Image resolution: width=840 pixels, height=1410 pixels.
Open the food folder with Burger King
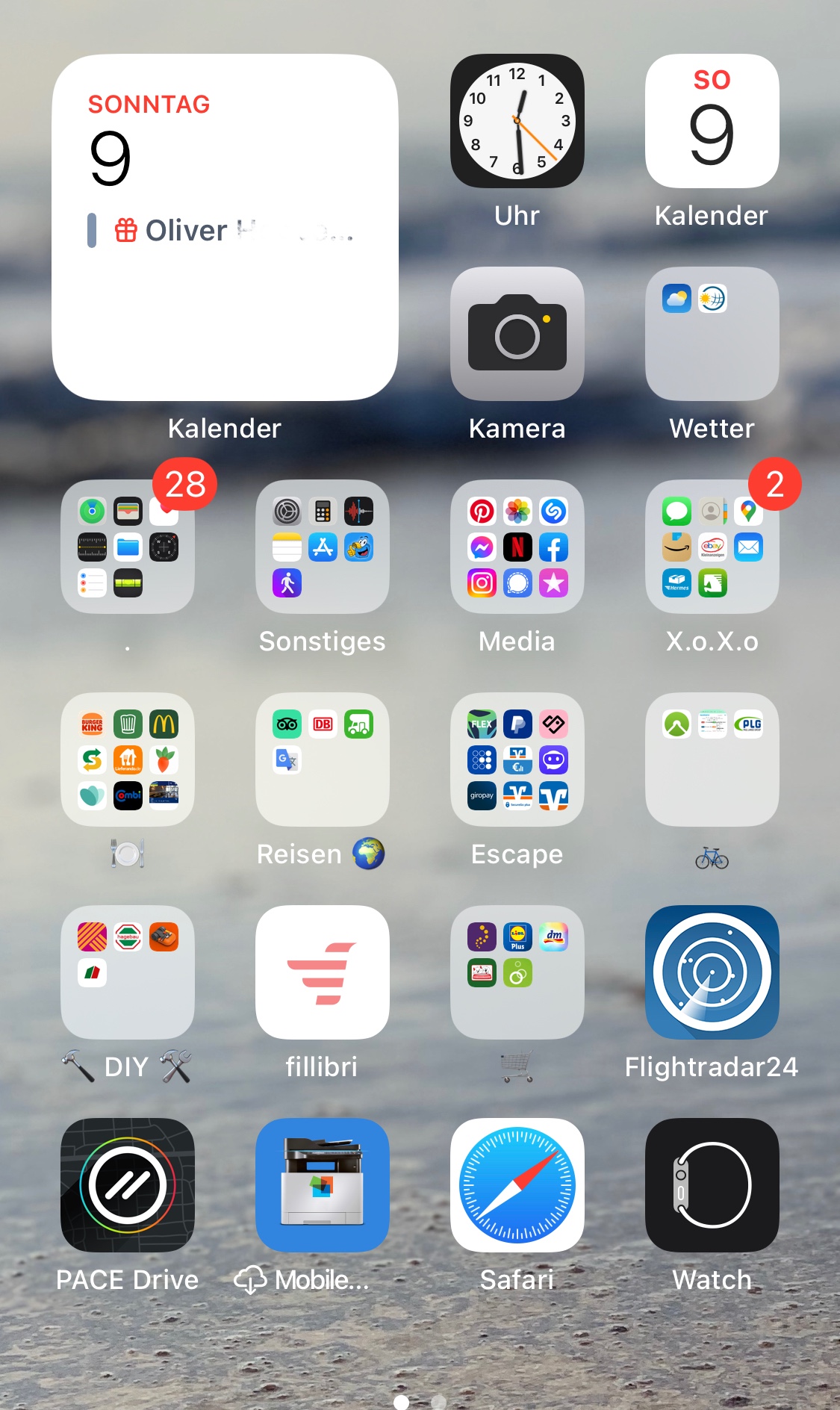click(x=128, y=760)
